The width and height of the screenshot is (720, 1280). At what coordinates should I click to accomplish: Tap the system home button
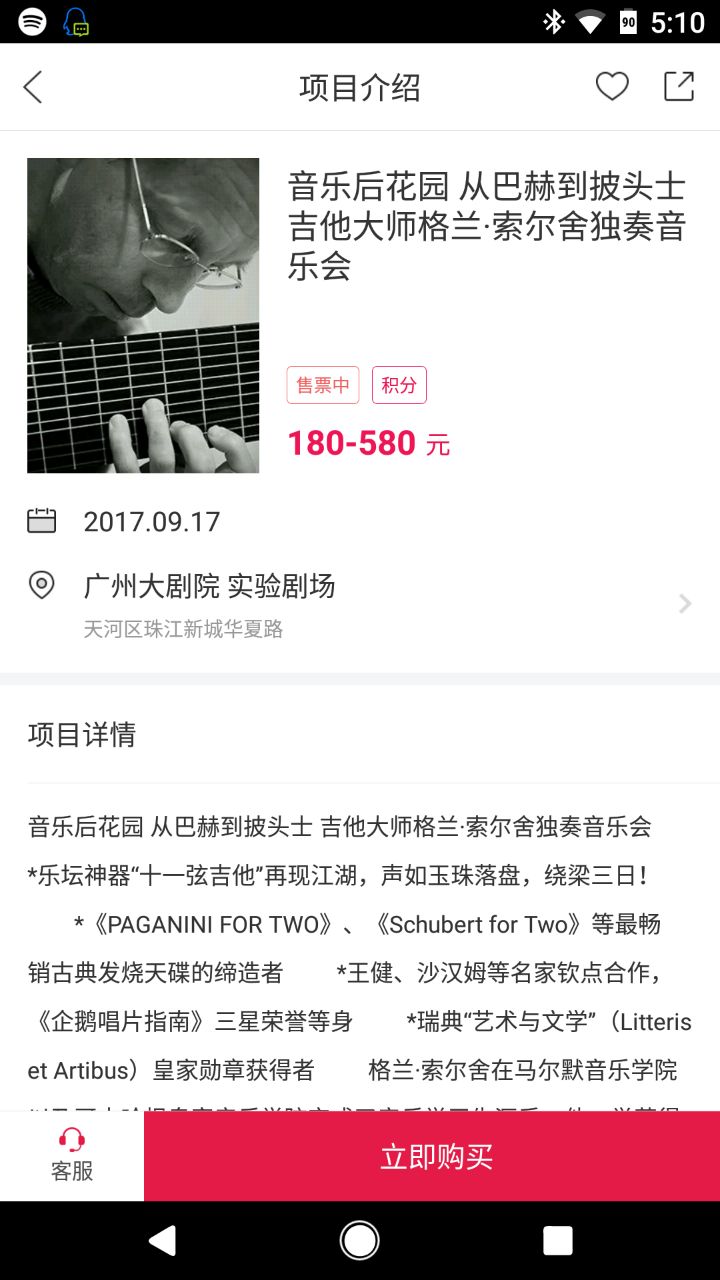[x=360, y=1241]
